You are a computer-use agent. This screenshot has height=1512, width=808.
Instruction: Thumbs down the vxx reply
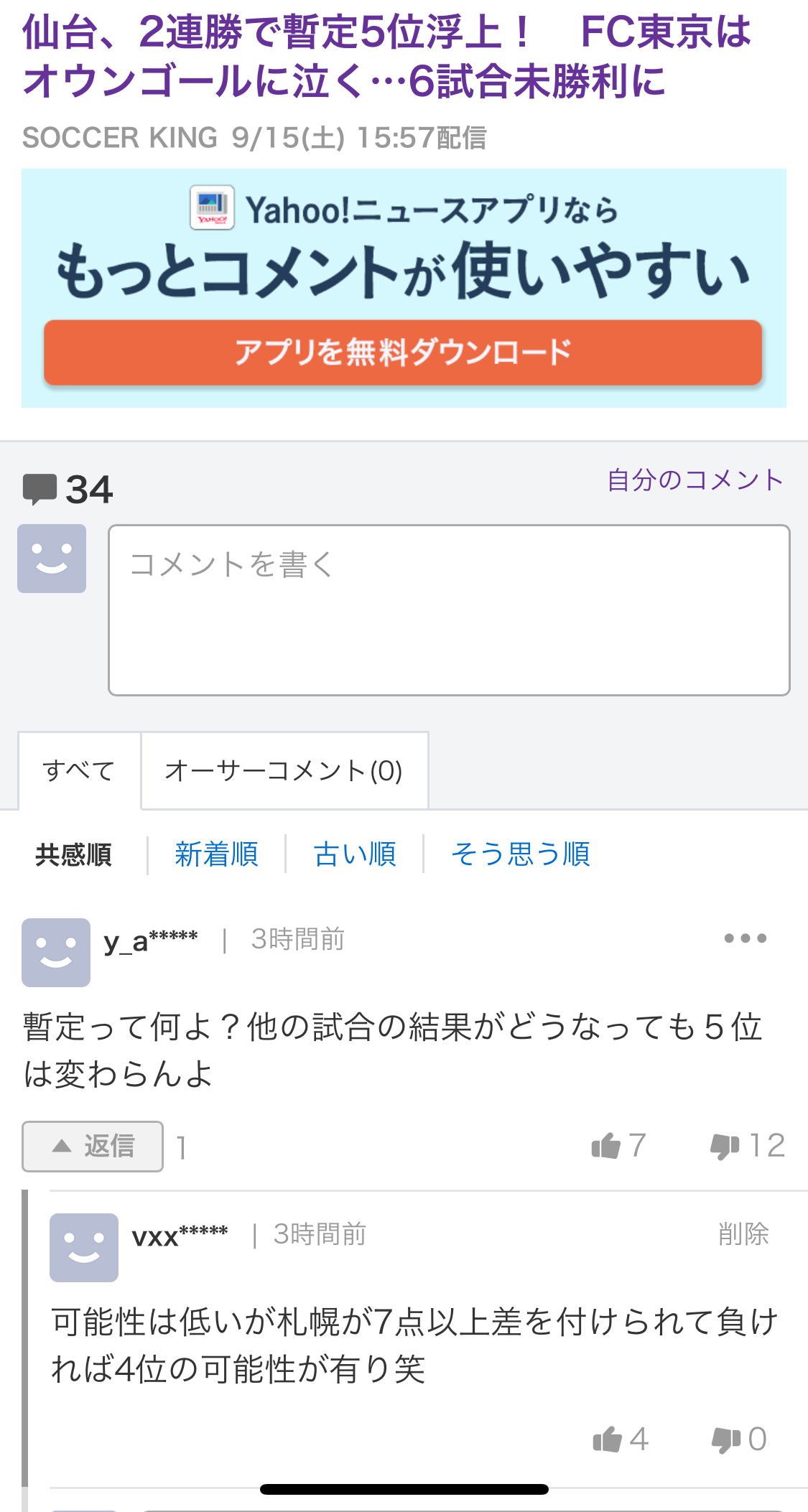point(739,1439)
